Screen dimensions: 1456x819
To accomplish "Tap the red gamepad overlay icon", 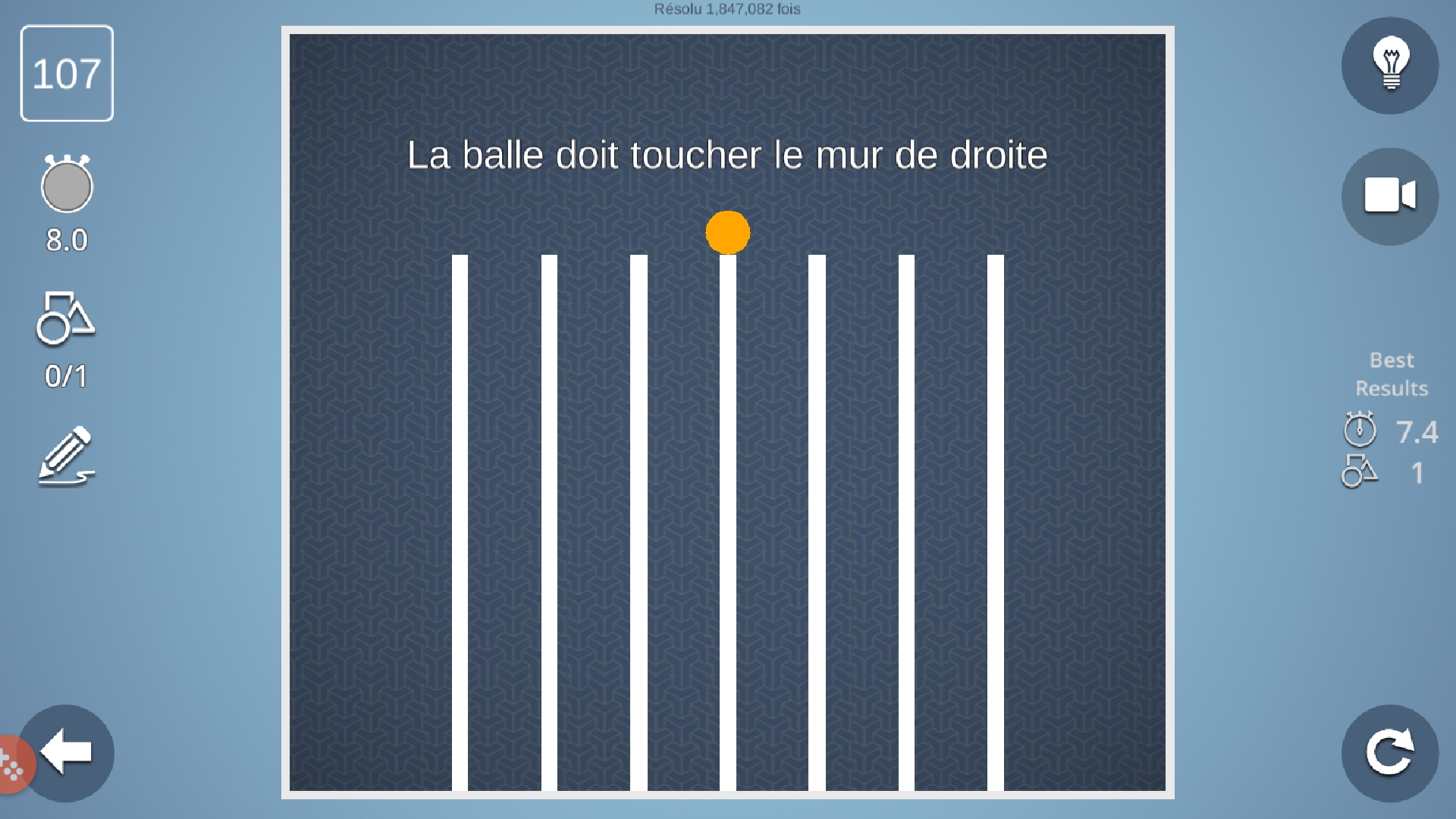I will point(12,766).
